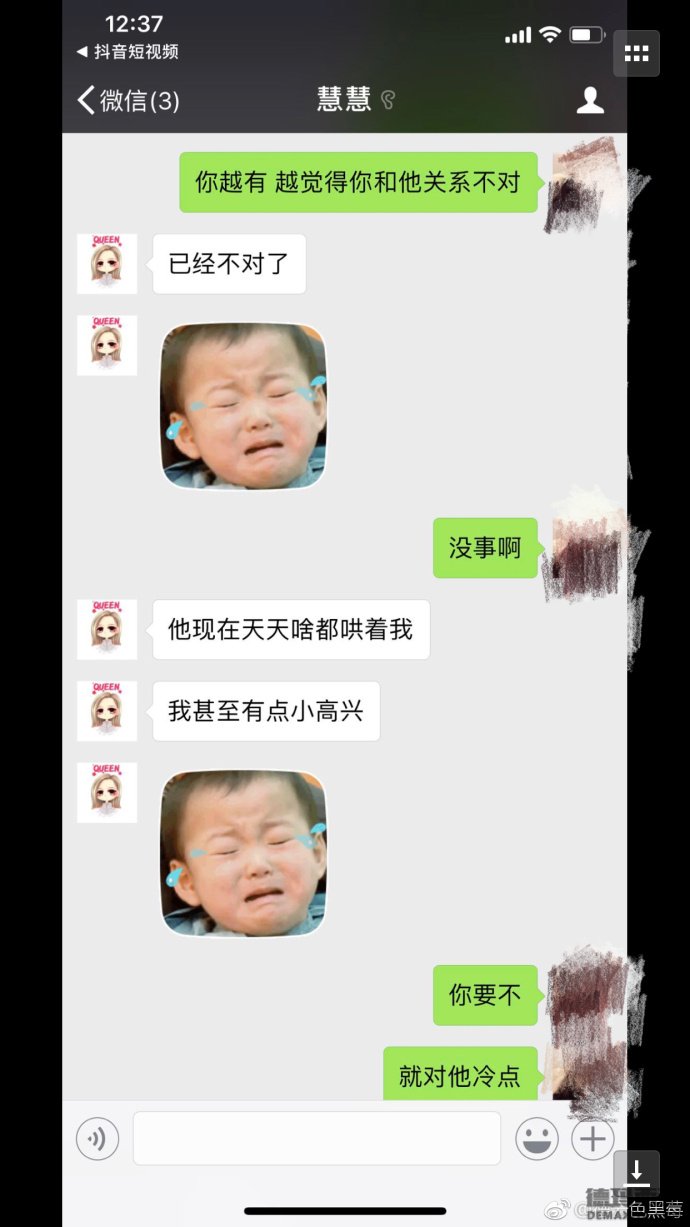Tap the message text field

(x=316, y=1138)
